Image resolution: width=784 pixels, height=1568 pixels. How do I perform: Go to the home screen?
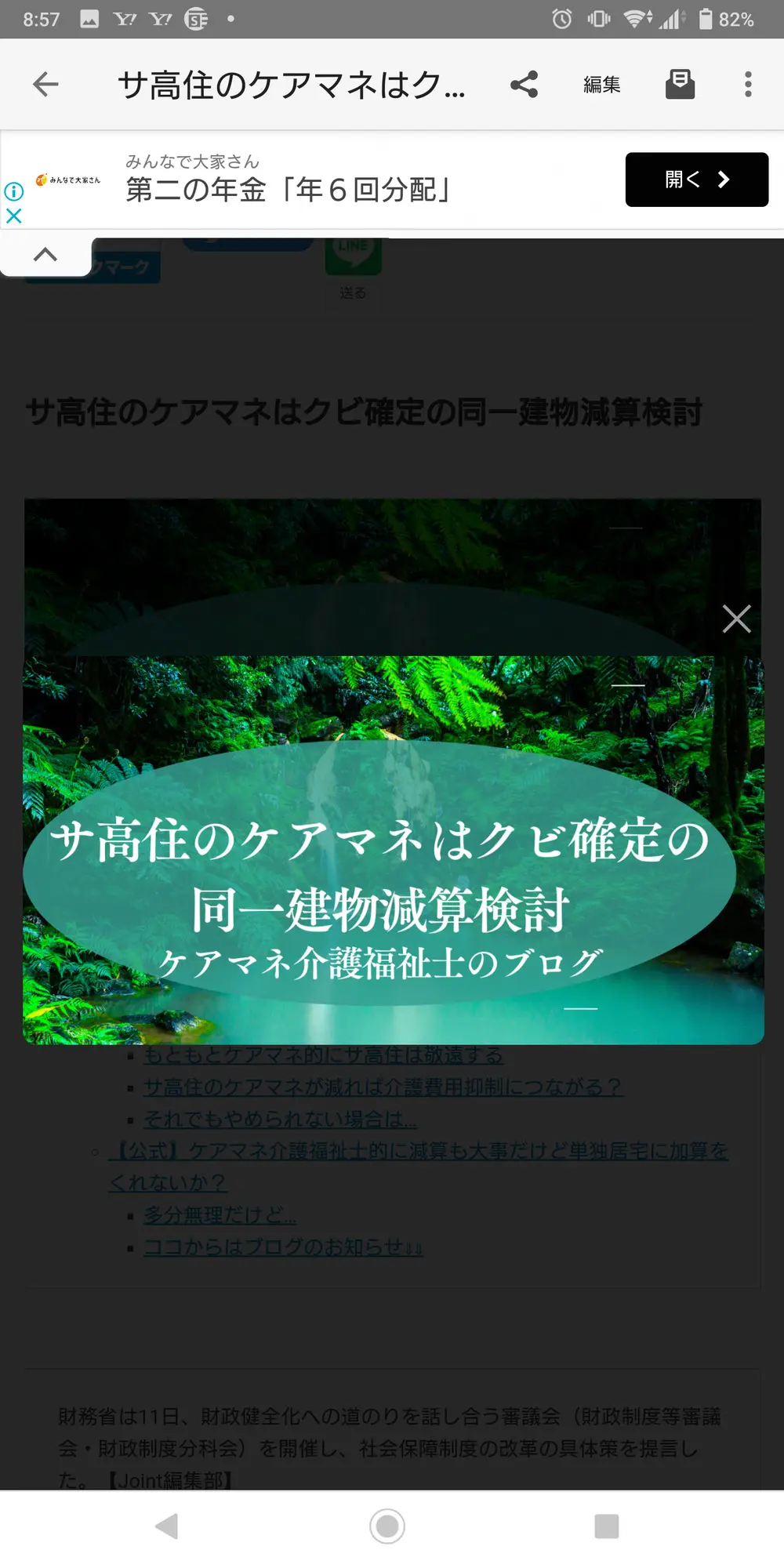[387, 1526]
